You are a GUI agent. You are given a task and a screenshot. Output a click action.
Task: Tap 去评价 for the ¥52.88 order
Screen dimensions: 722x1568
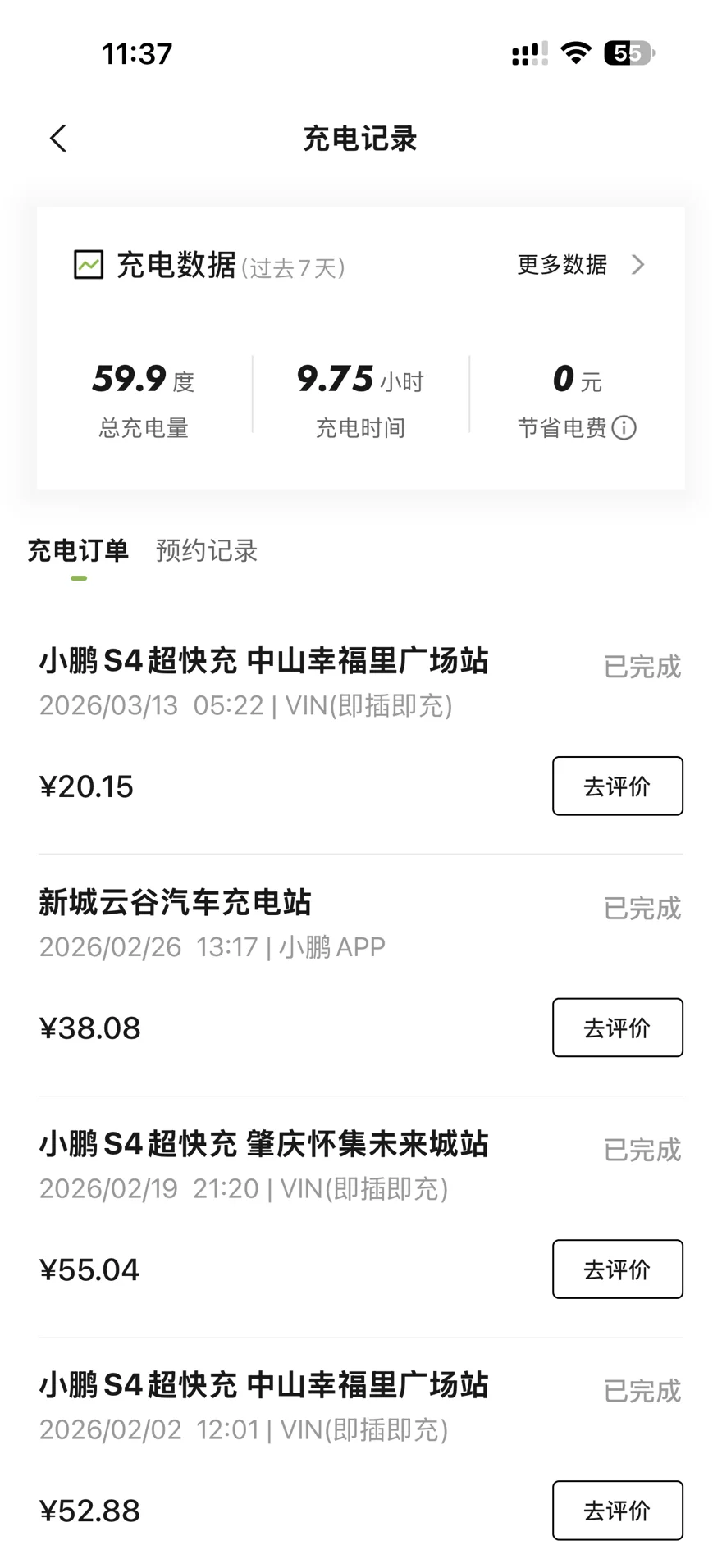tap(617, 1510)
